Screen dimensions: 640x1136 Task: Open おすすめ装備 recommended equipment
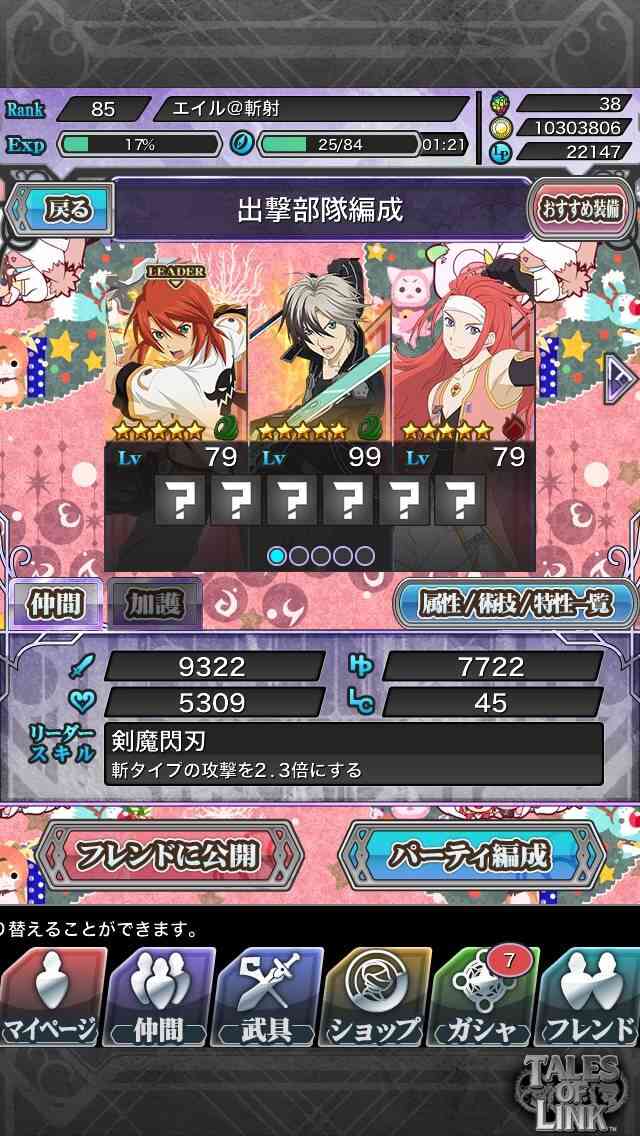(x=581, y=210)
